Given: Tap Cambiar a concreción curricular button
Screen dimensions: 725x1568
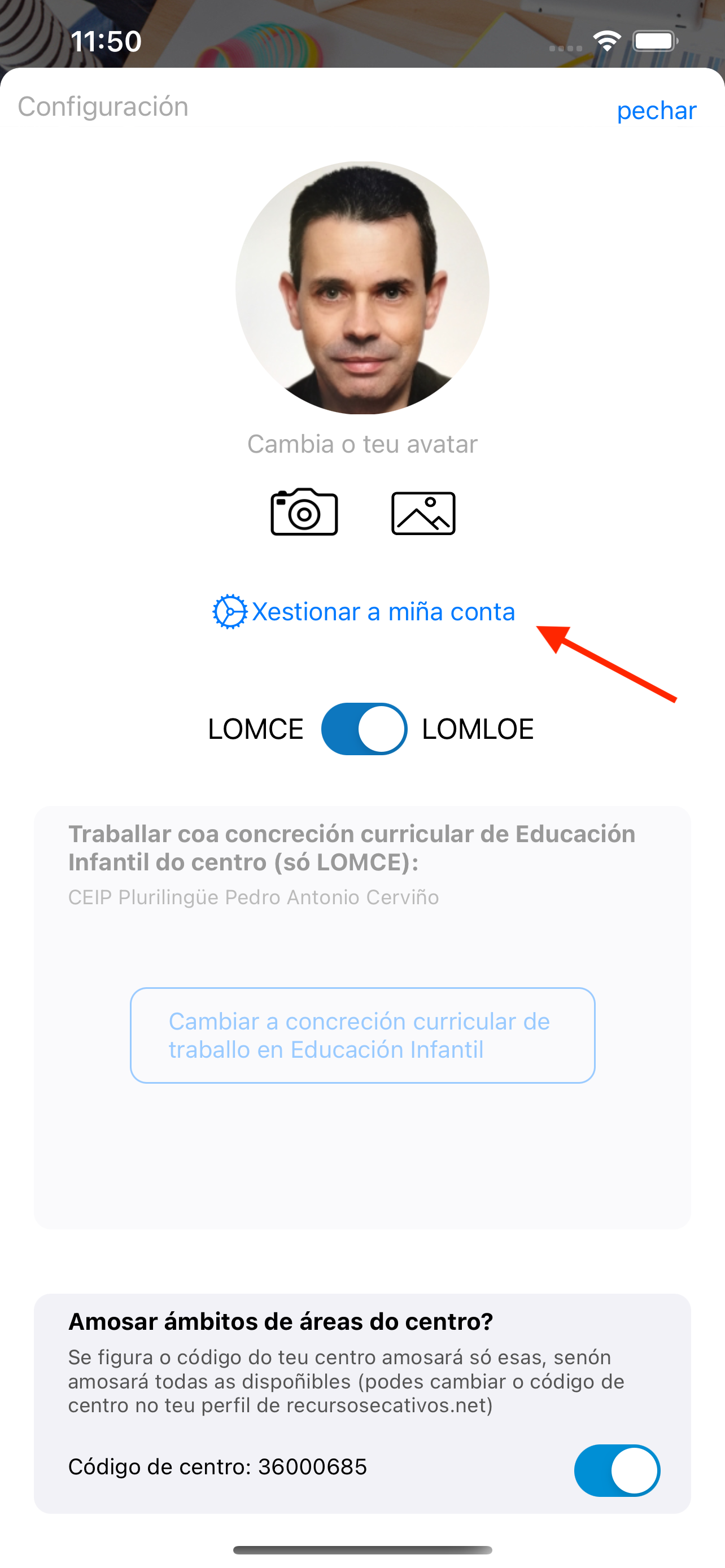Looking at the screenshot, I should tap(362, 1035).
